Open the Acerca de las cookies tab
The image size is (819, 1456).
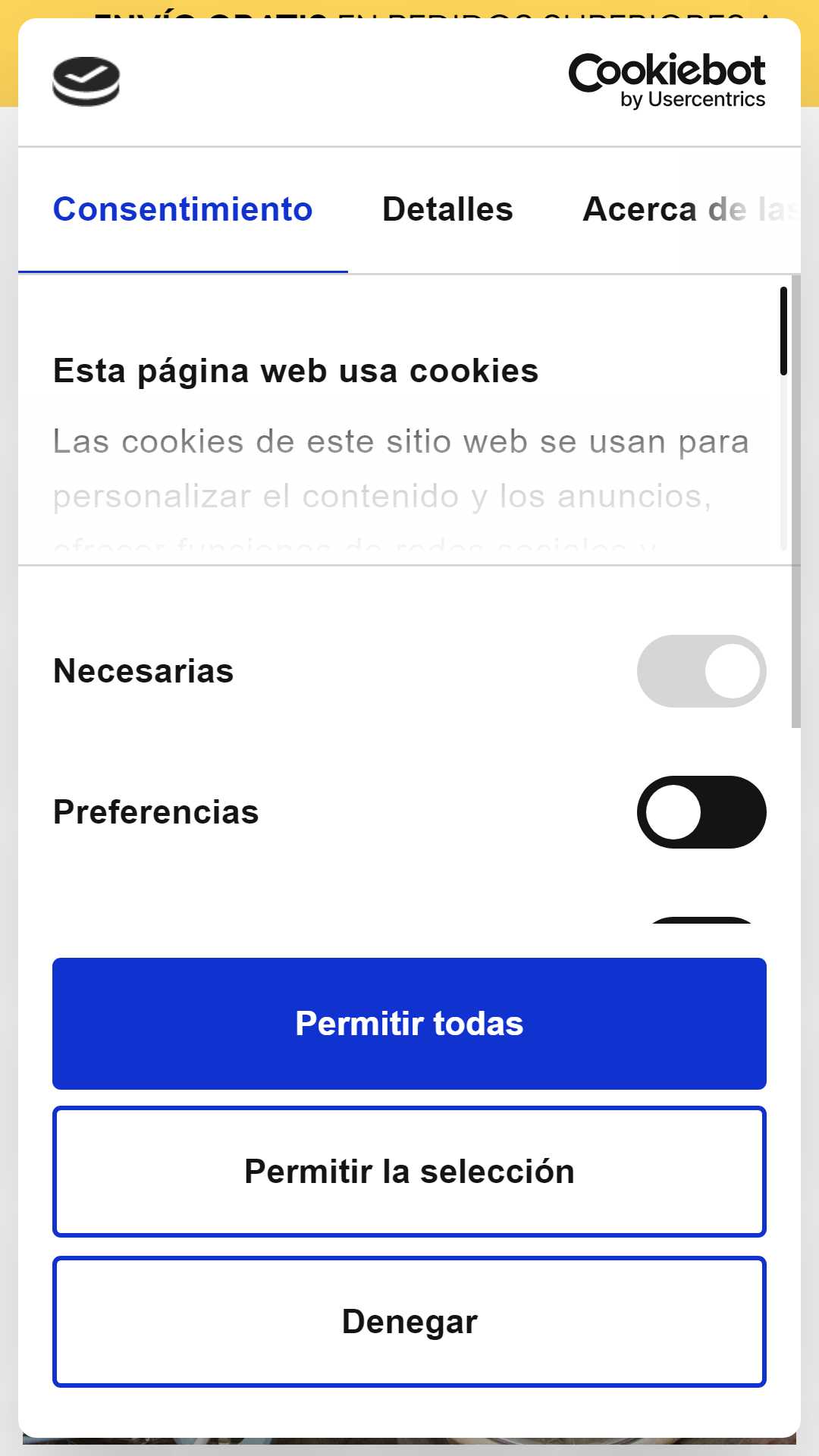pyautogui.click(x=690, y=209)
